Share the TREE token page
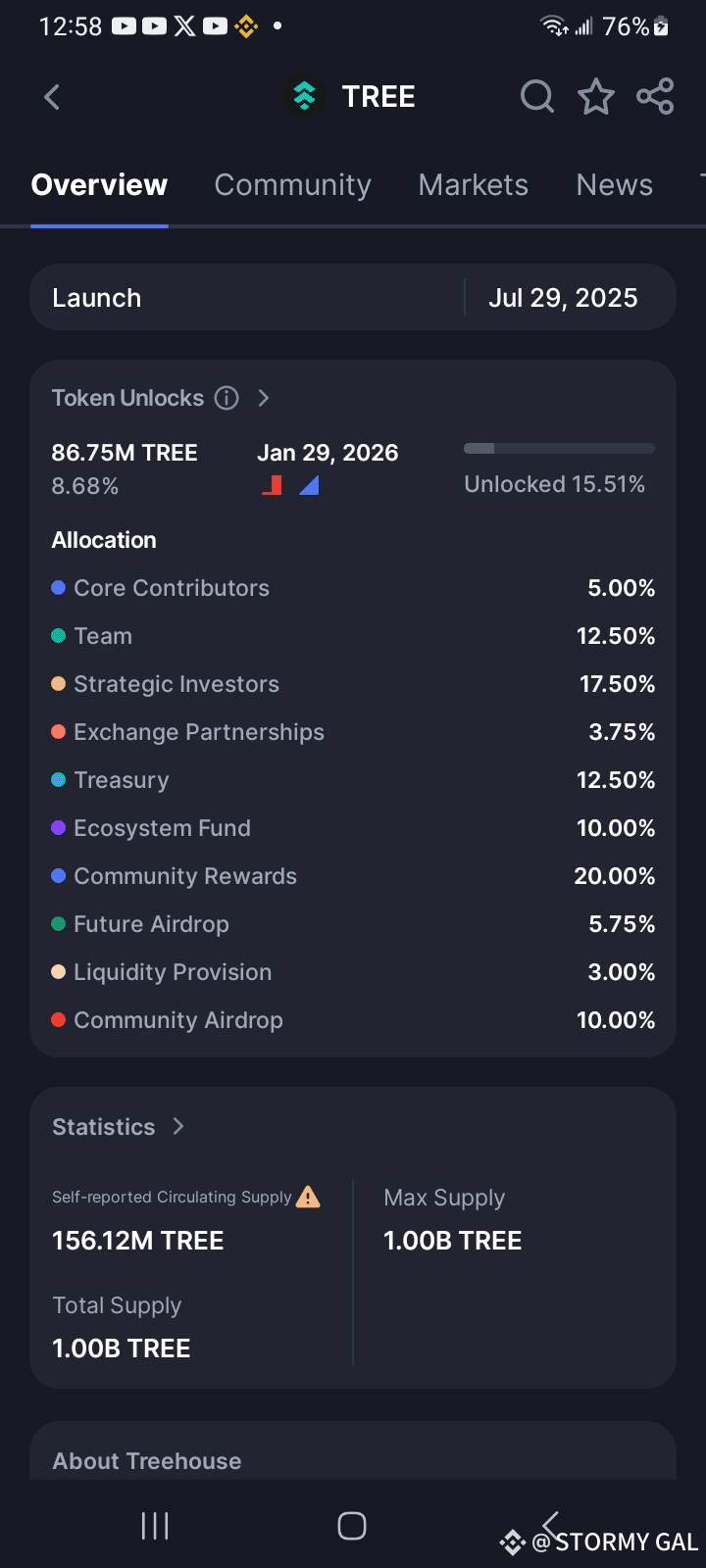 point(655,97)
